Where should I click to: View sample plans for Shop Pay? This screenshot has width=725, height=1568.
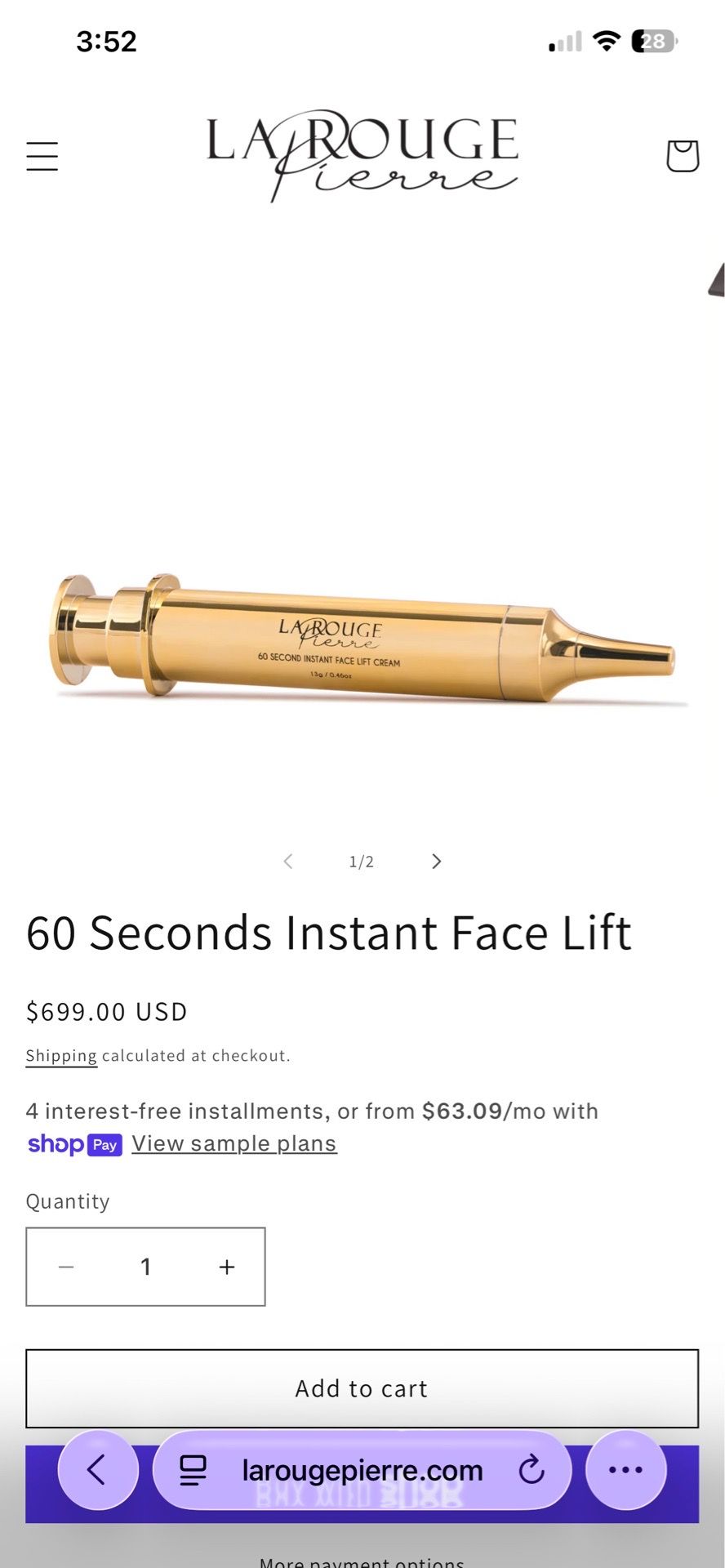click(234, 1144)
